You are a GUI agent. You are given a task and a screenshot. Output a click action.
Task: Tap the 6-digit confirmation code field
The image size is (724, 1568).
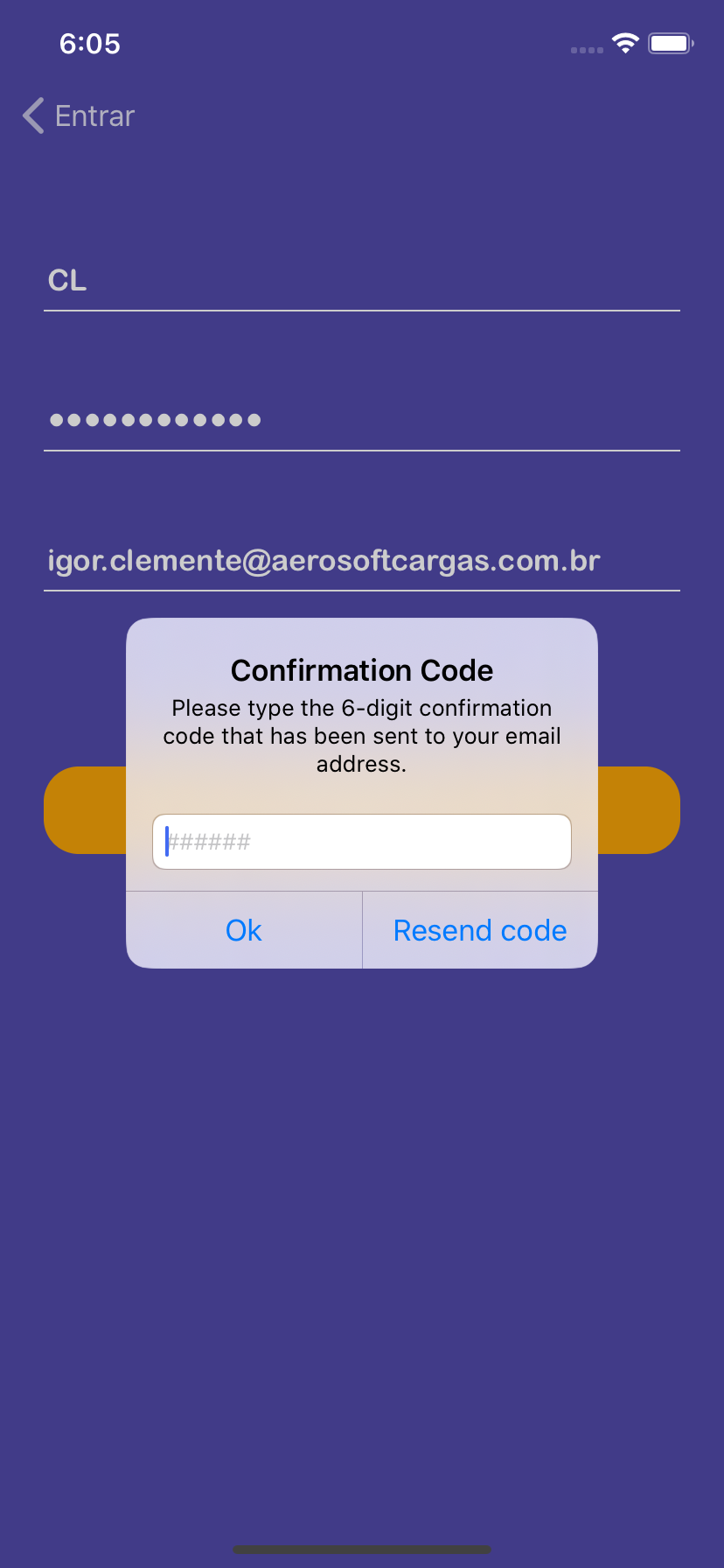(x=361, y=842)
